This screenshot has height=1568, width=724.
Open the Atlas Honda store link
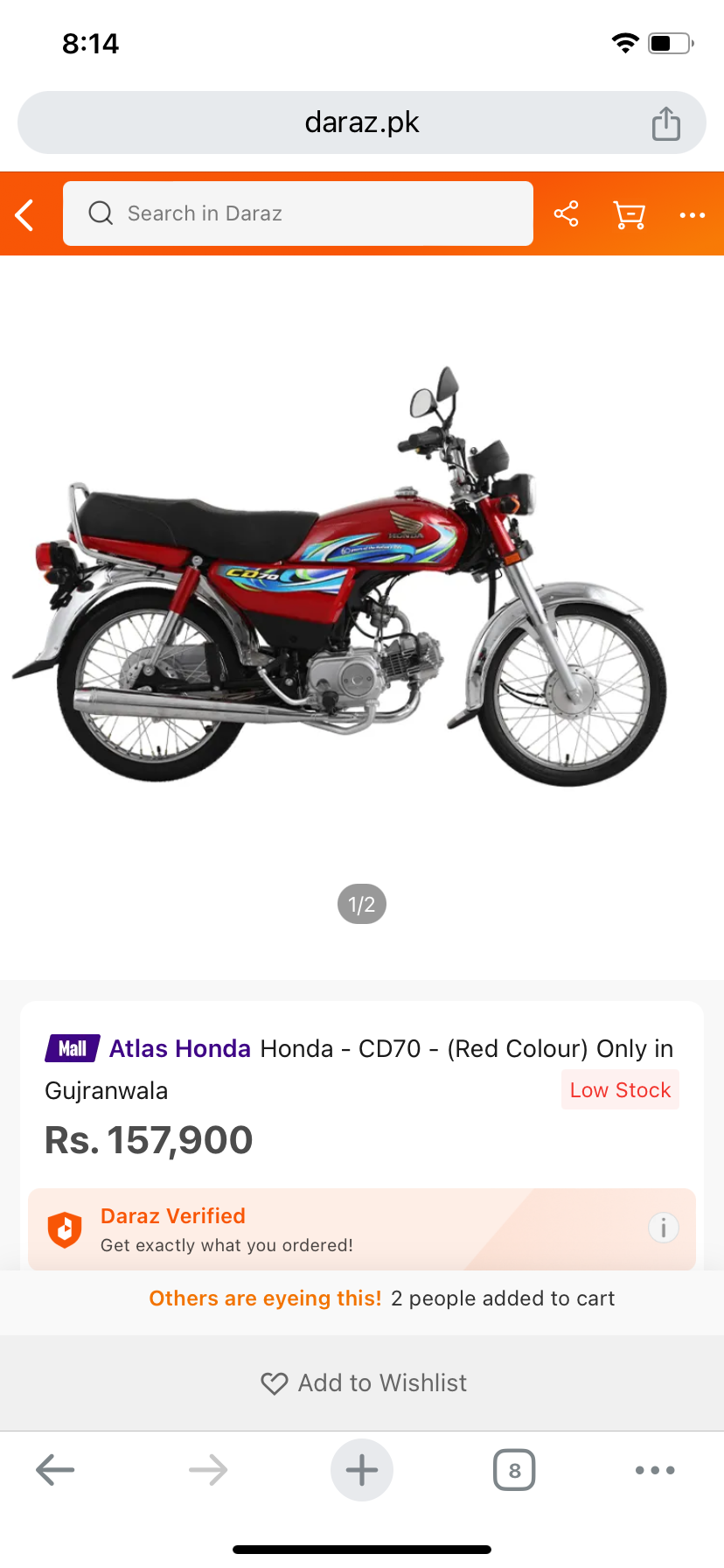[x=179, y=1048]
